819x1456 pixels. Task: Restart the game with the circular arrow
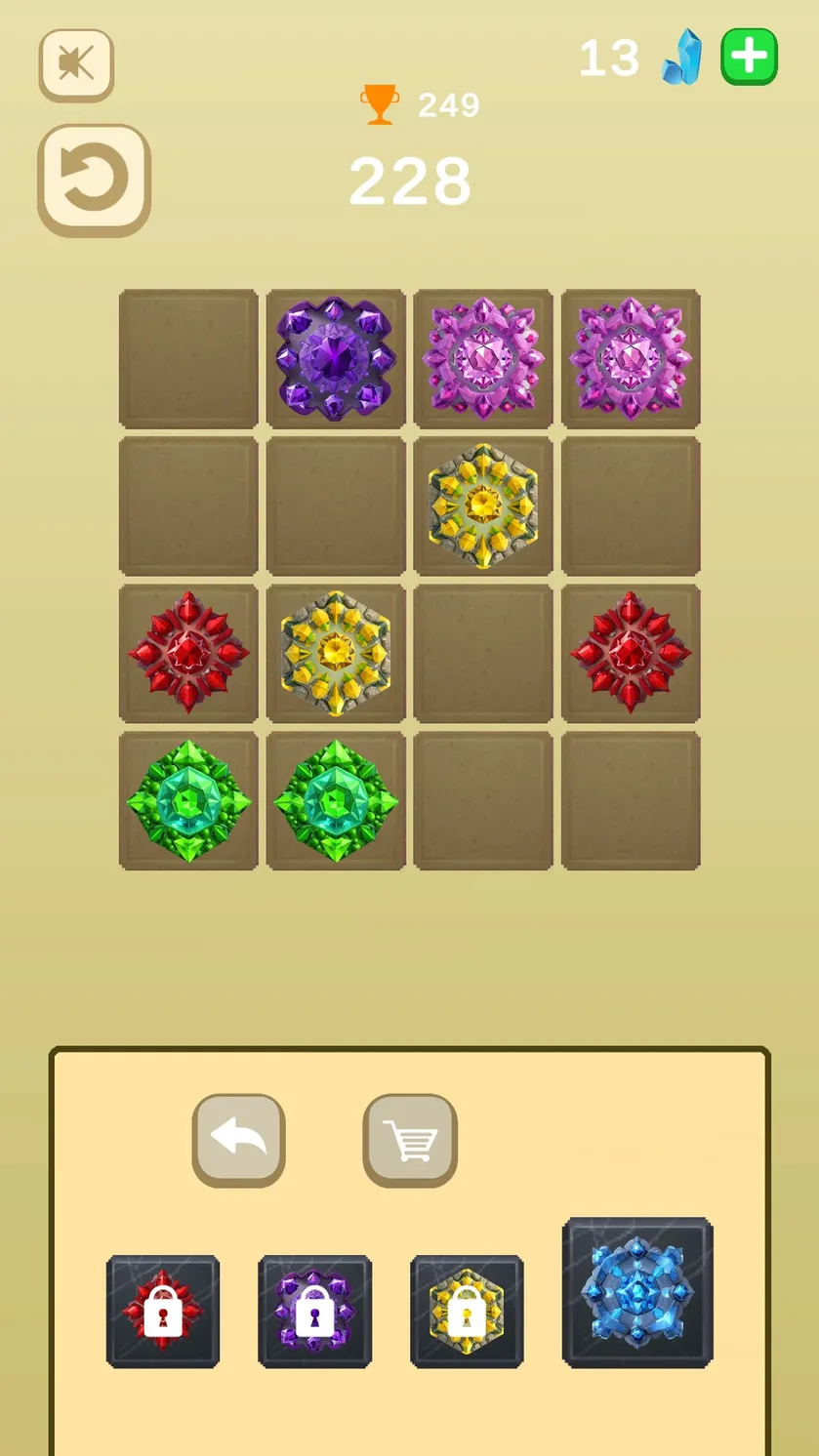pos(94,181)
